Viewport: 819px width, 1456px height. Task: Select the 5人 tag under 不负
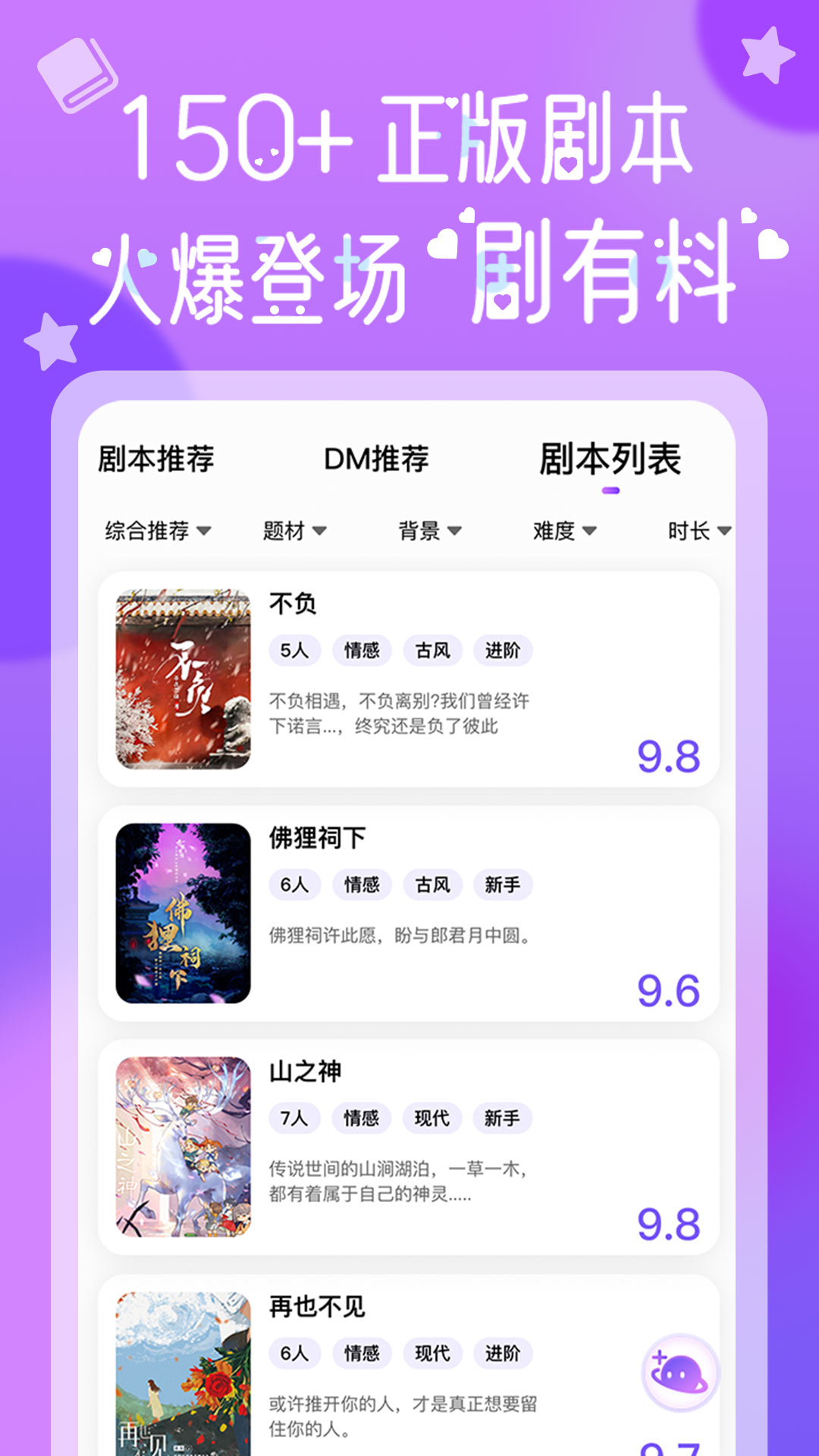[294, 651]
